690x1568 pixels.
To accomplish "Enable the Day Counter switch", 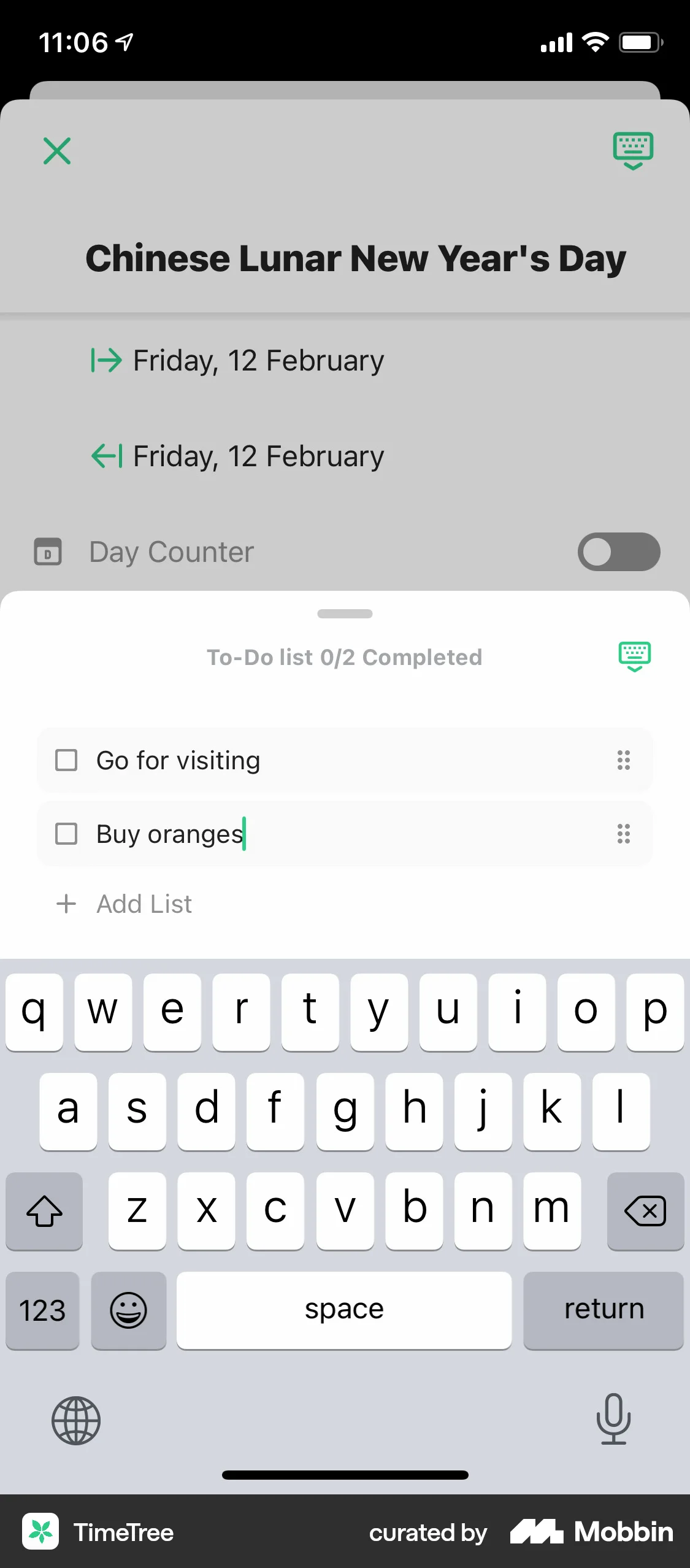I will (618, 551).
